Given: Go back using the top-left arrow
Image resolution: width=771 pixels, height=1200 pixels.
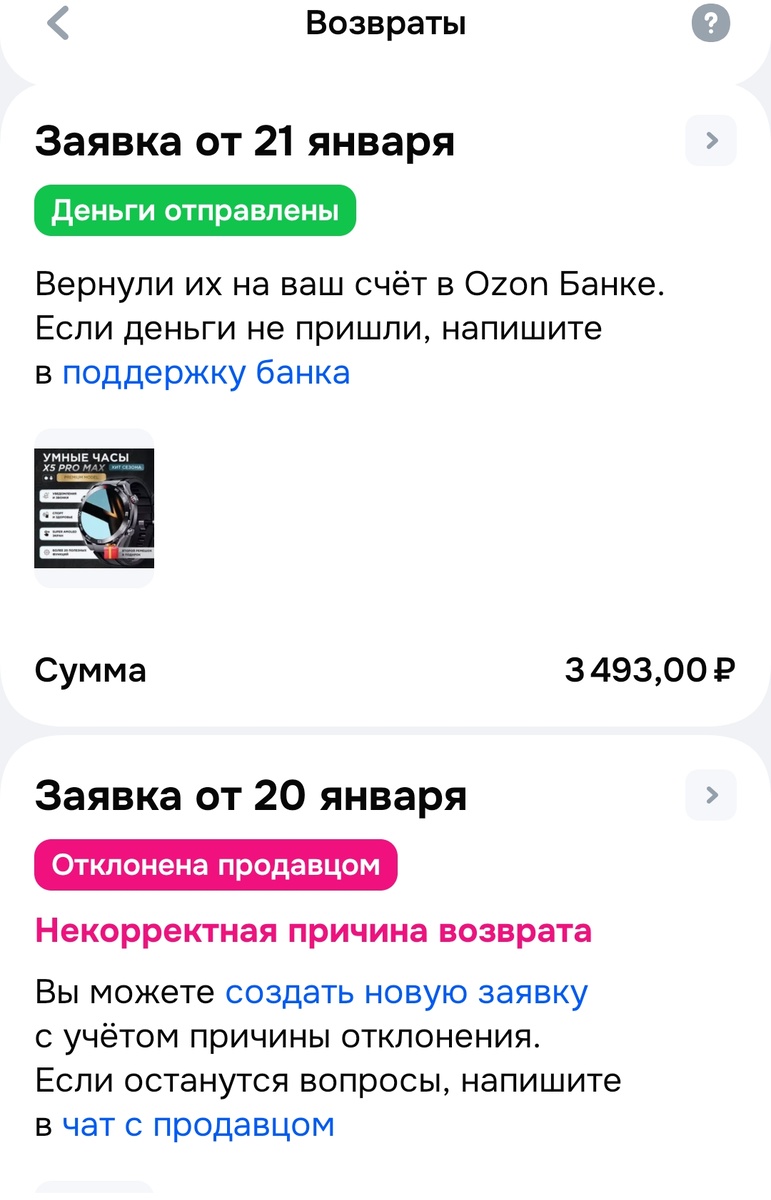Looking at the screenshot, I should [59, 23].
